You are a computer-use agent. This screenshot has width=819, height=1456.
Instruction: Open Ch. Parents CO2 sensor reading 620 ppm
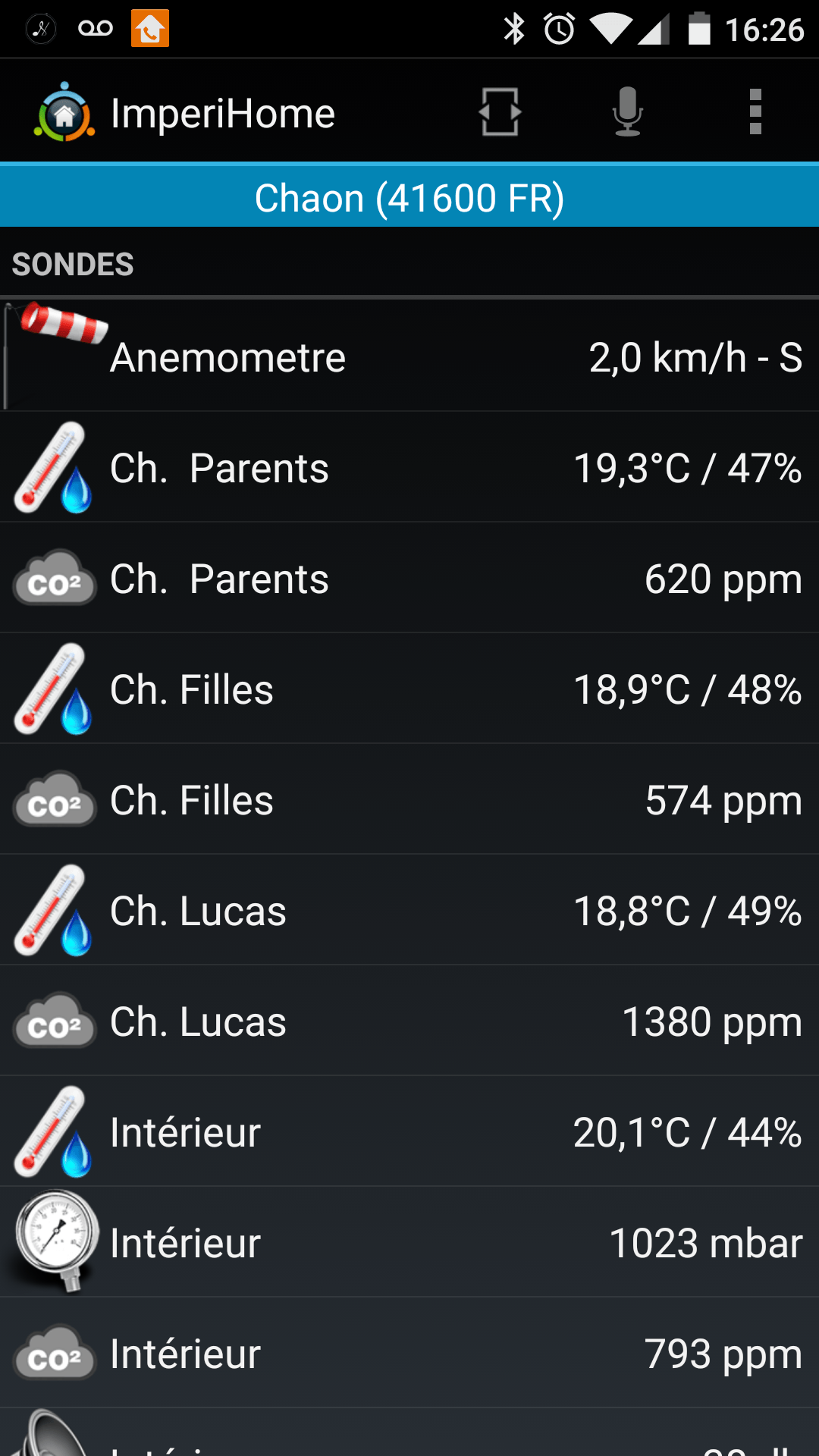[x=409, y=578]
